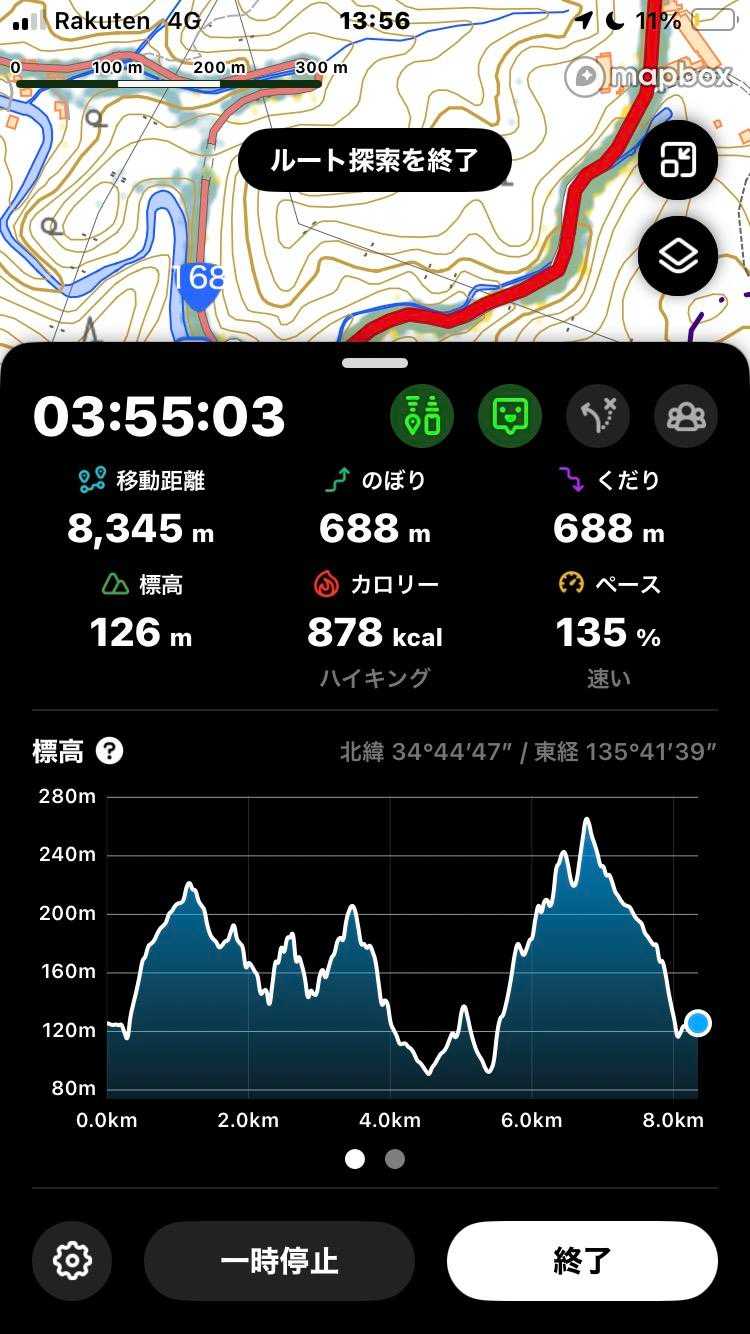
Task: Collapse the map with the shrink icon
Action: click(678, 160)
